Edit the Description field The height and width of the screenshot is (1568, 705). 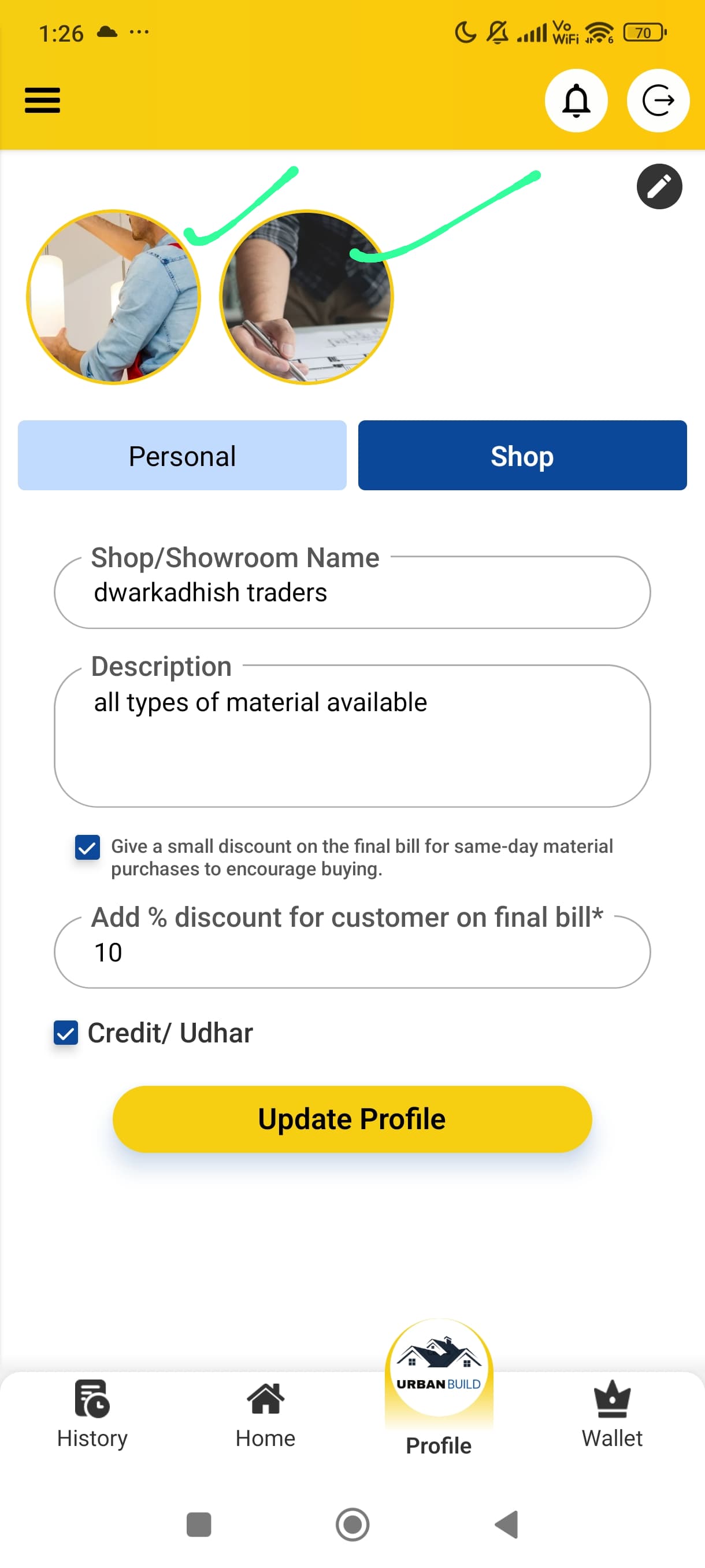point(351,735)
